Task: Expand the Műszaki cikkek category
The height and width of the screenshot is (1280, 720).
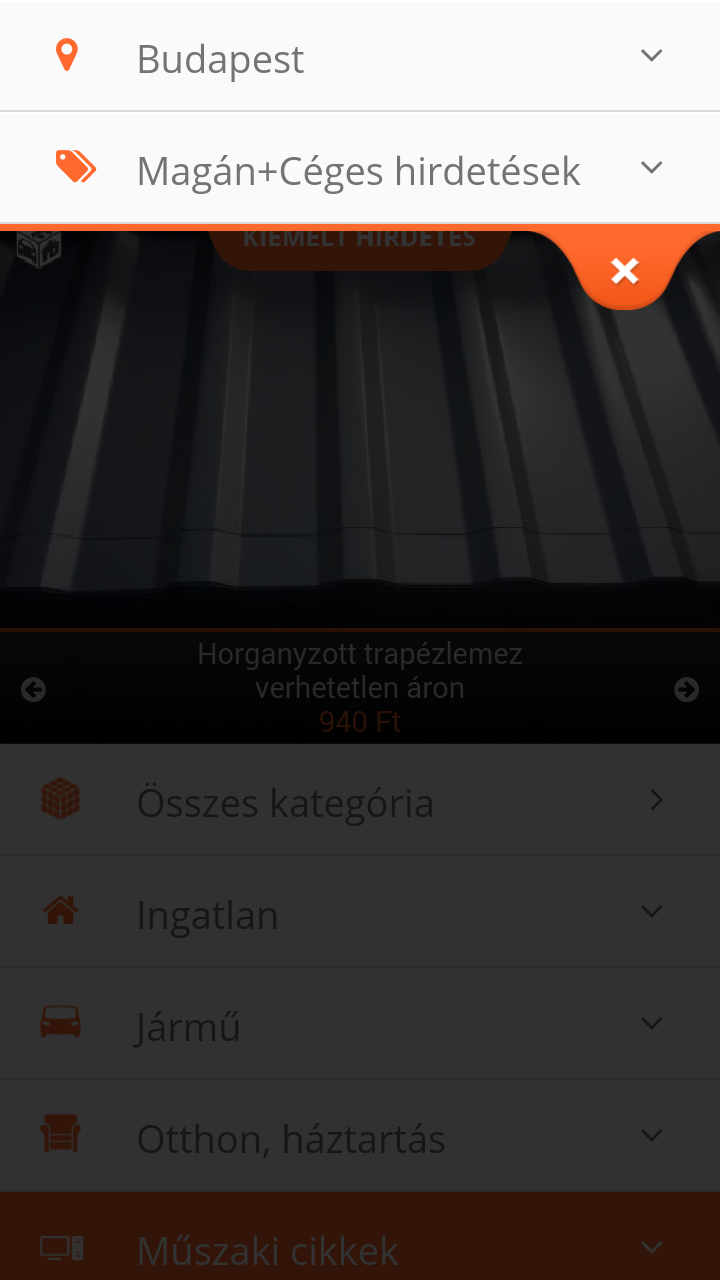Action: pyautogui.click(x=360, y=1247)
